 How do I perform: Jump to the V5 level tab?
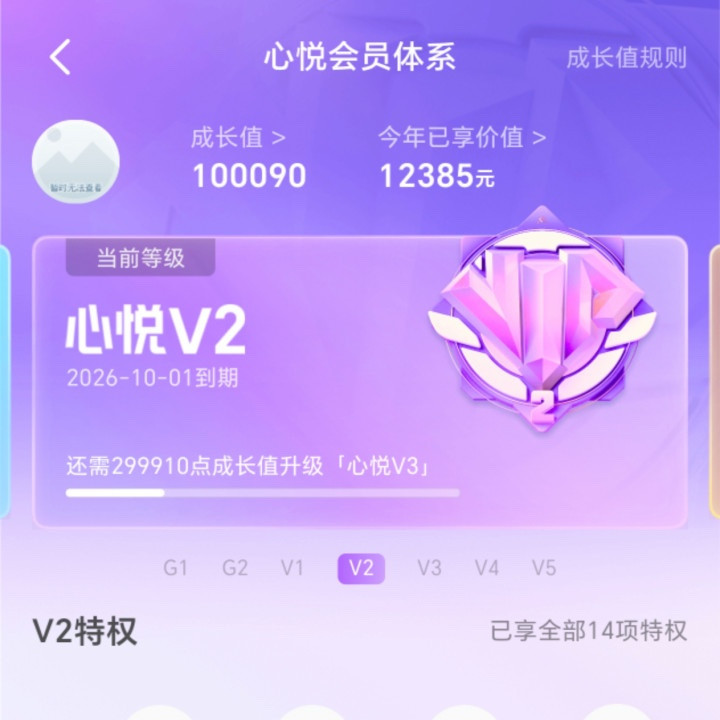click(544, 568)
